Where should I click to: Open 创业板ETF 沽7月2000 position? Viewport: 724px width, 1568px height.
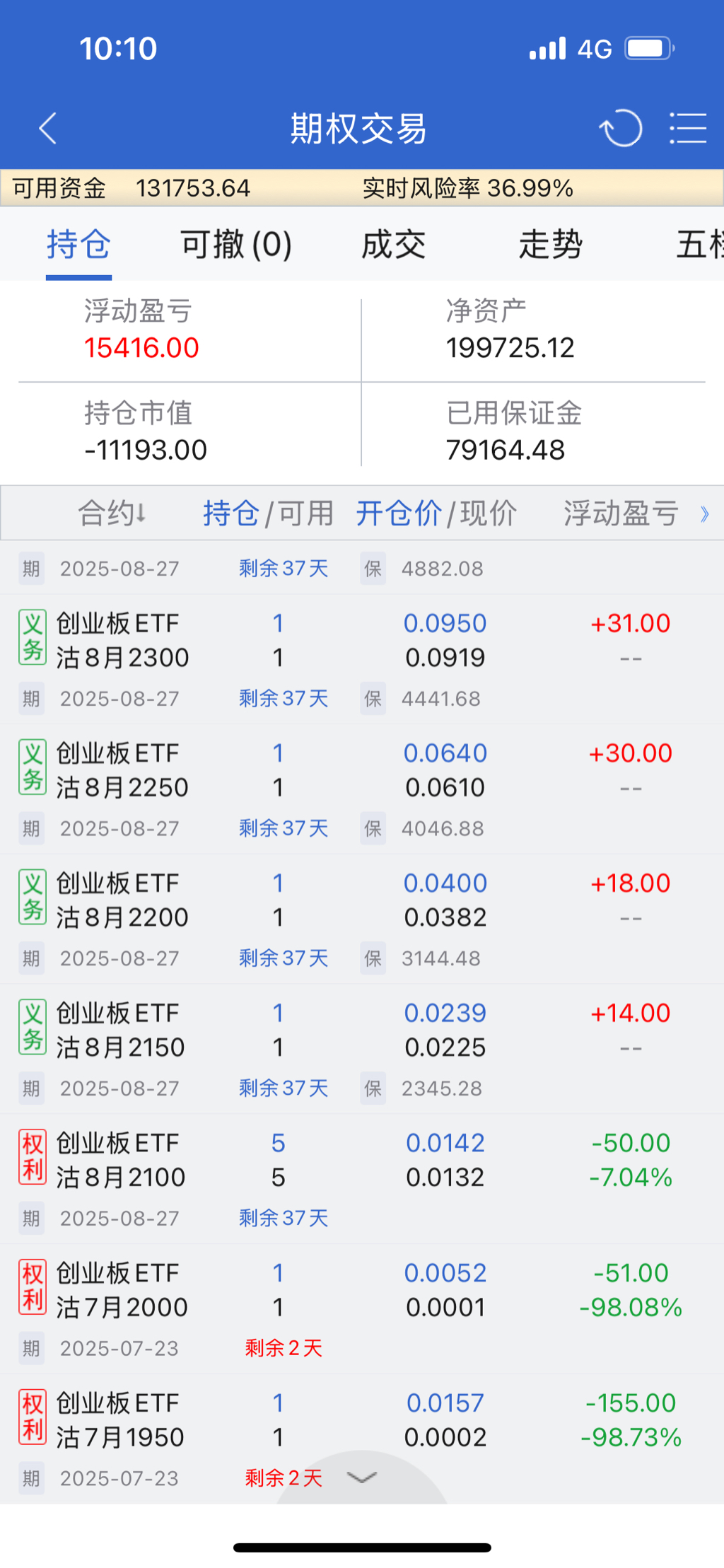point(122,1291)
